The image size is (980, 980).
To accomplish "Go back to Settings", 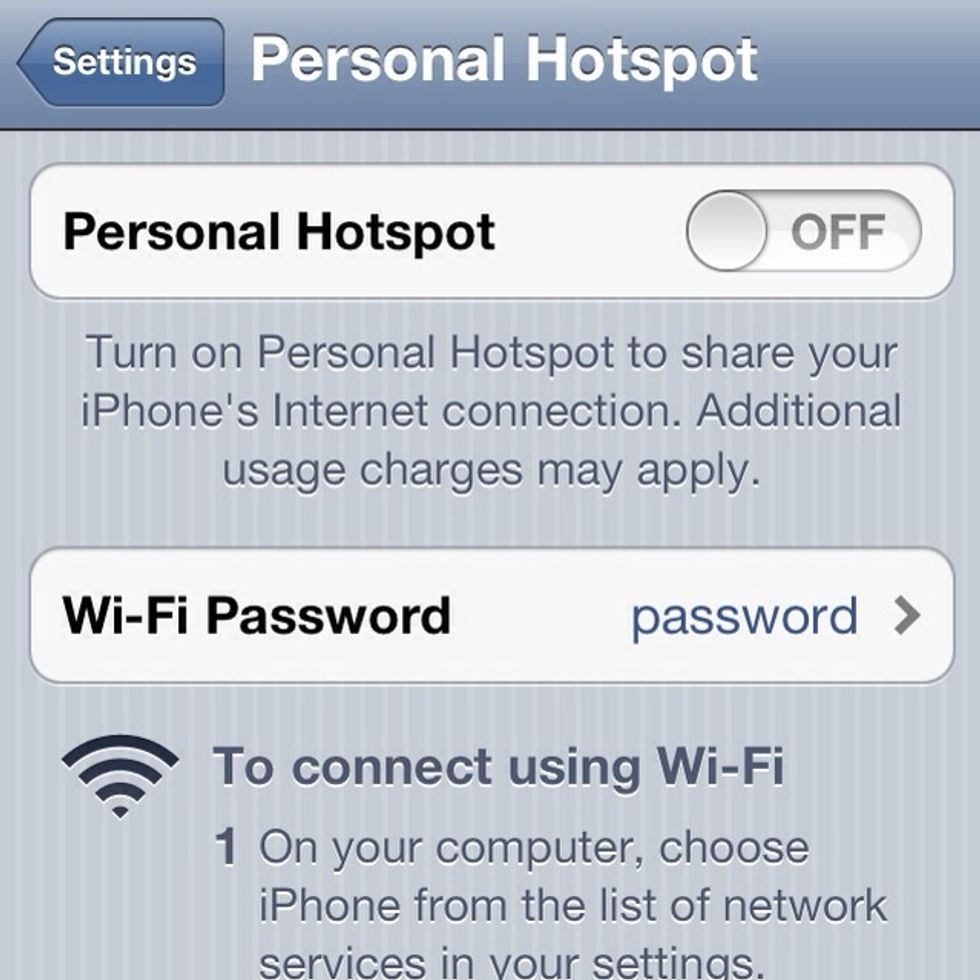I will [x=122, y=63].
